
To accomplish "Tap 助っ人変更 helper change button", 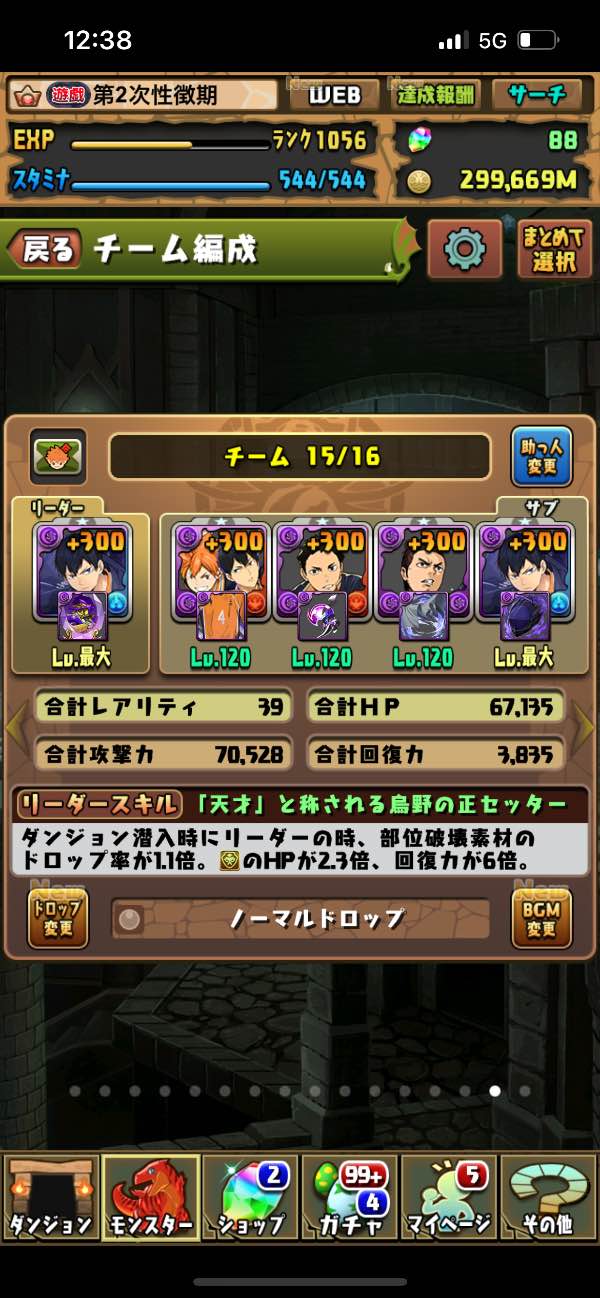I will pos(541,457).
